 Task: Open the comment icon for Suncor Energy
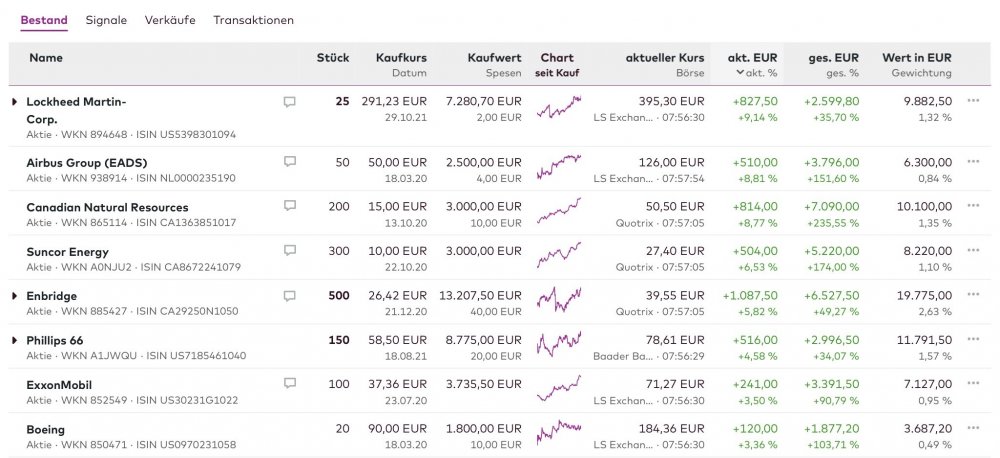tap(290, 251)
